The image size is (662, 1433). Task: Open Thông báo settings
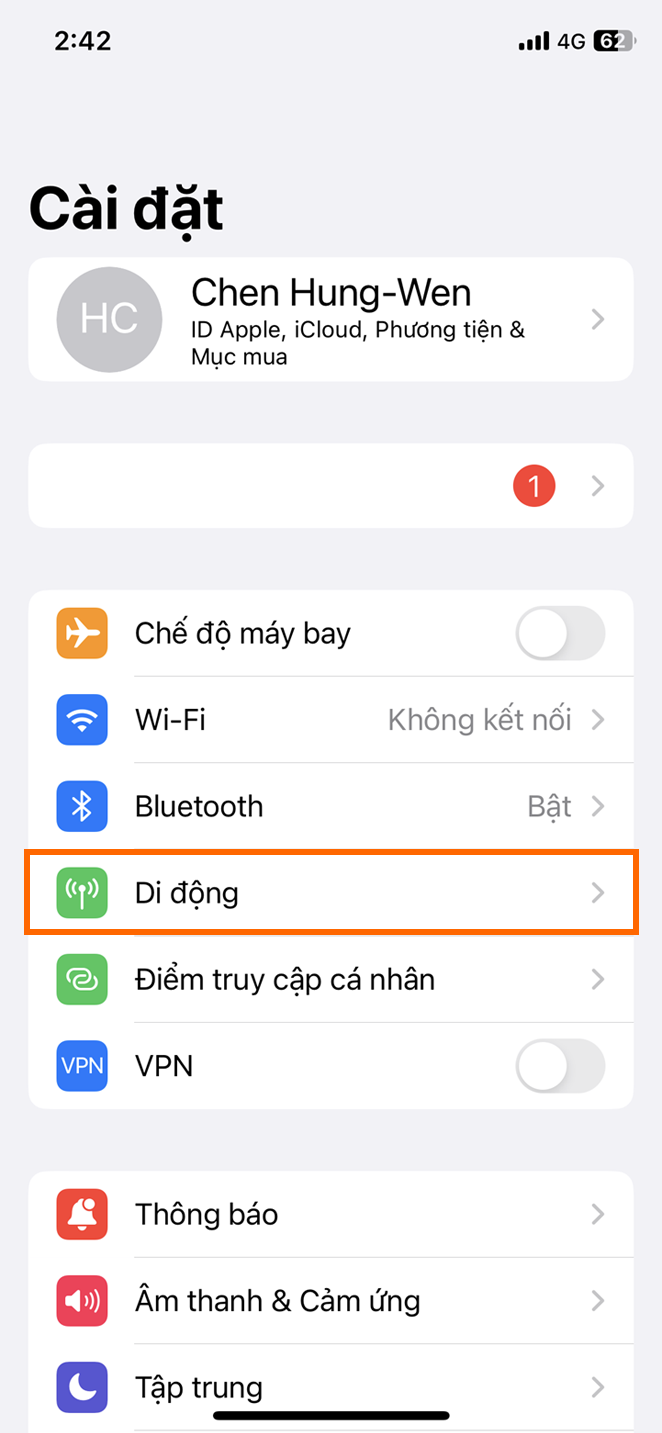point(331,1215)
